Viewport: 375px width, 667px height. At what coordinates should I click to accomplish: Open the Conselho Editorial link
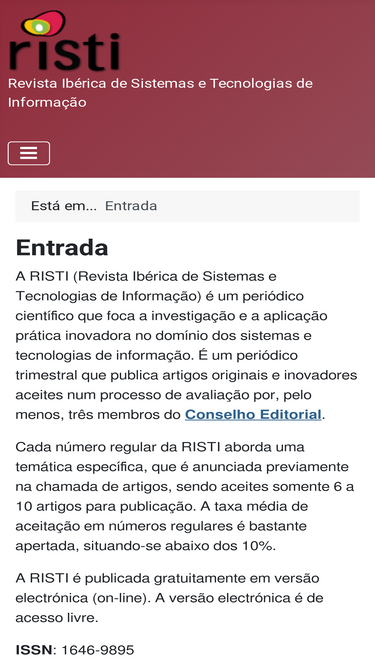point(253,415)
